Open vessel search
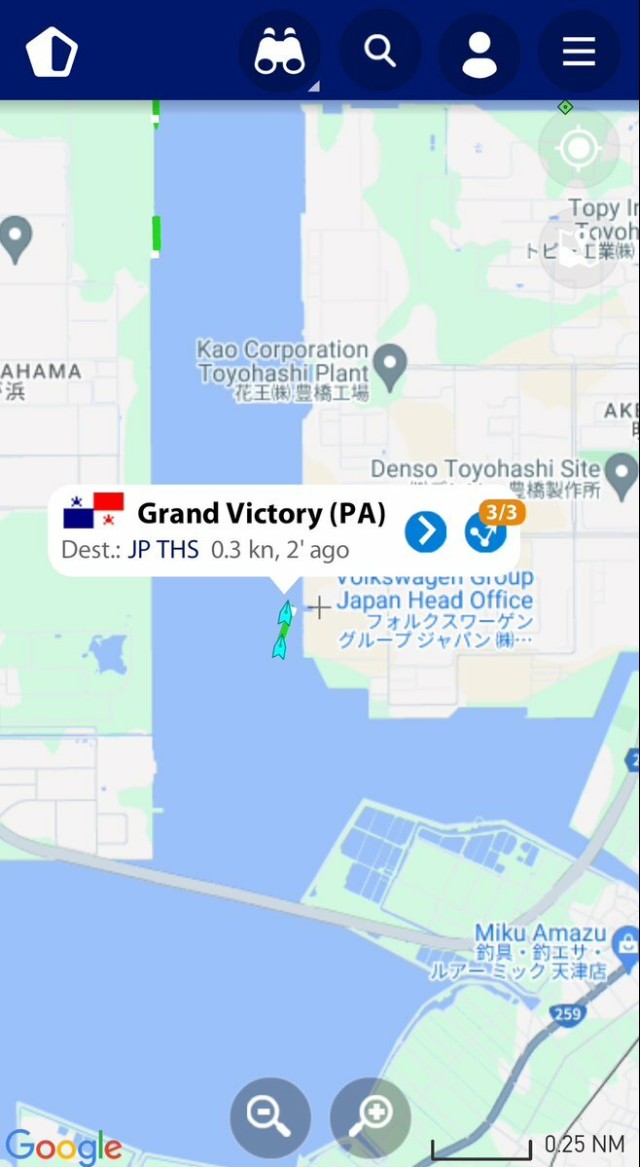 click(380, 50)
